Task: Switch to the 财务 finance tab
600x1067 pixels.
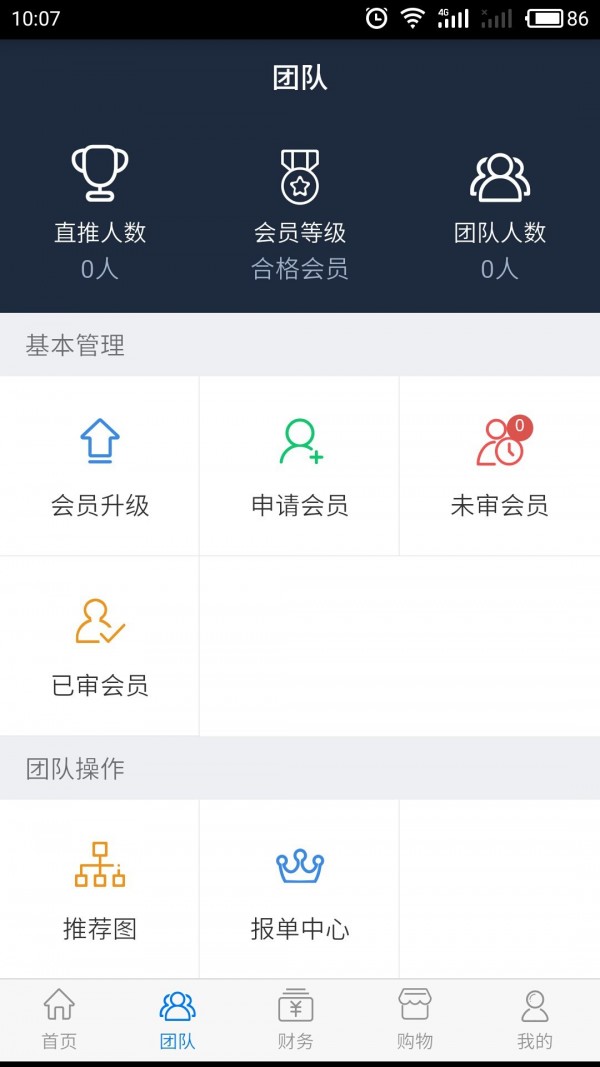Action: [x=296, y=1019]
